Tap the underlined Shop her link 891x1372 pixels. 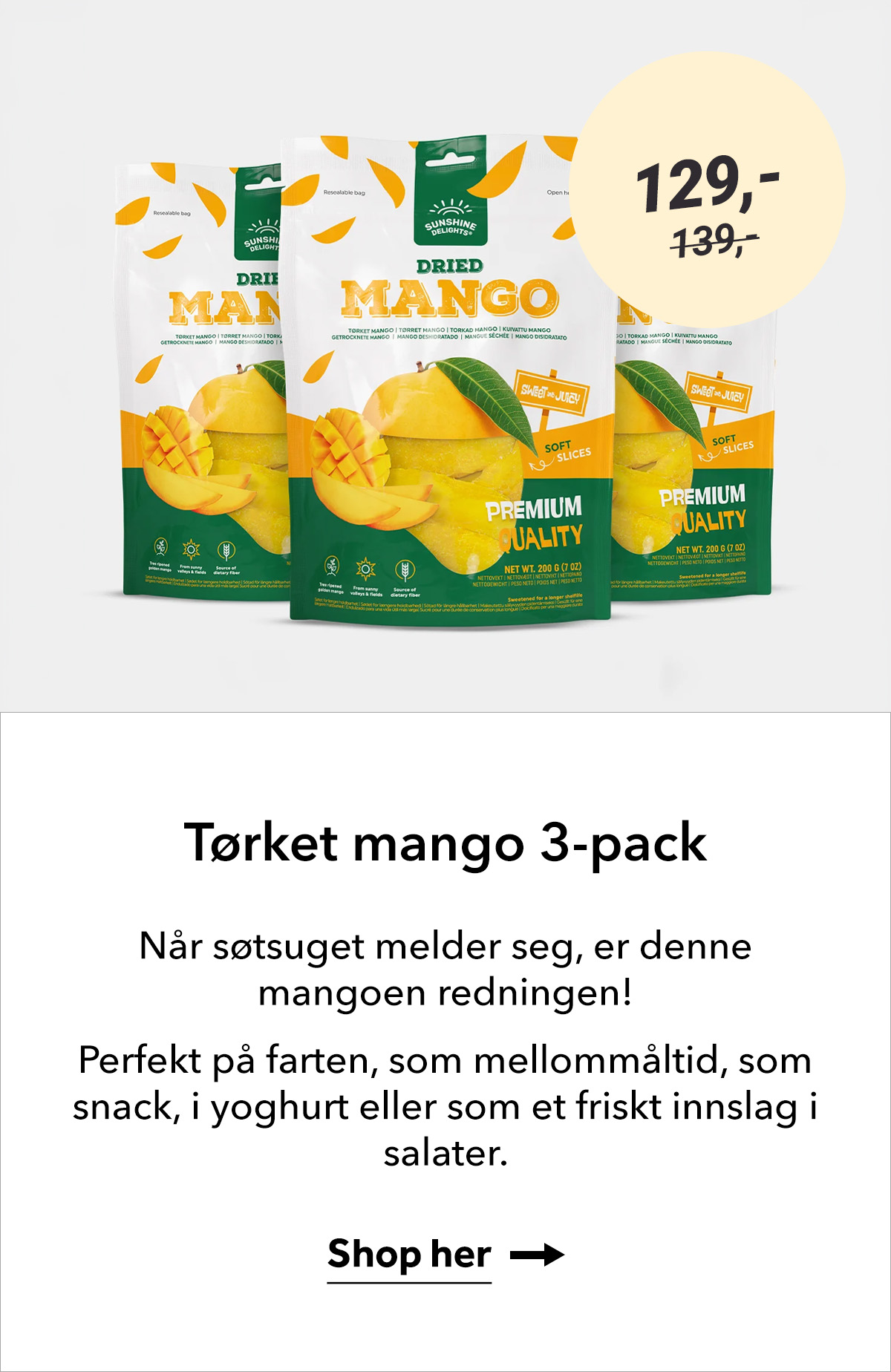409,1255
